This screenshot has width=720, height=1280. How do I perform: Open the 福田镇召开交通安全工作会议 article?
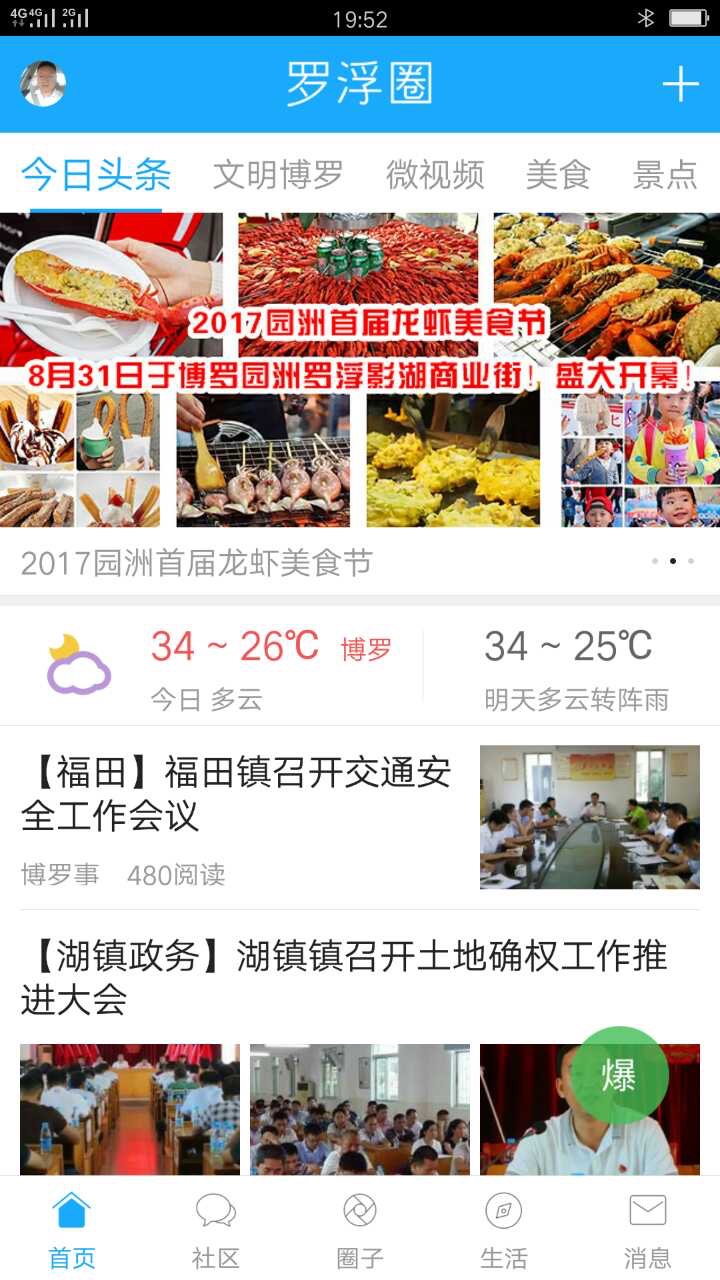(x=236, y=795)
